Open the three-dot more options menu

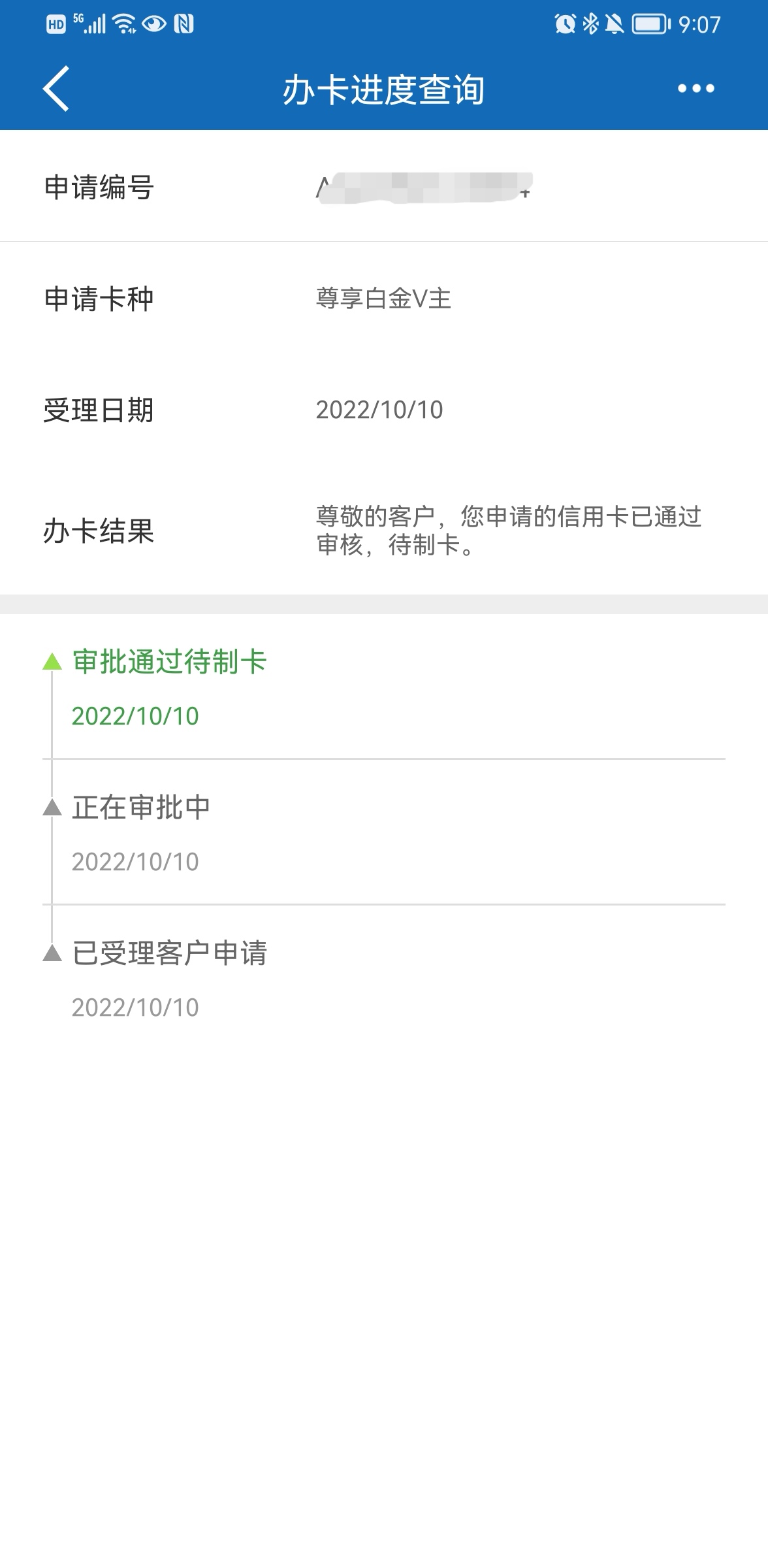click(x=696, y=89)
